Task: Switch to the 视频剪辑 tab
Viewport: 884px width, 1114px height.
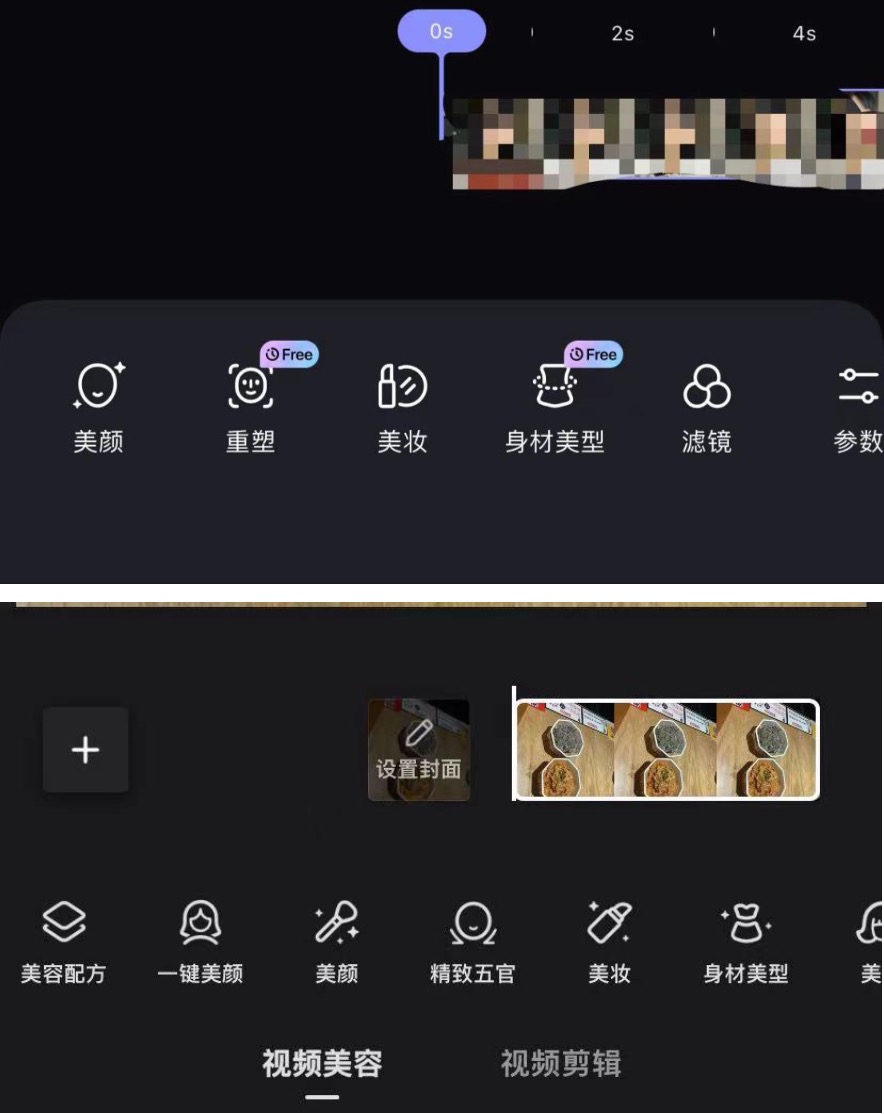Action: click(560, 1063)
